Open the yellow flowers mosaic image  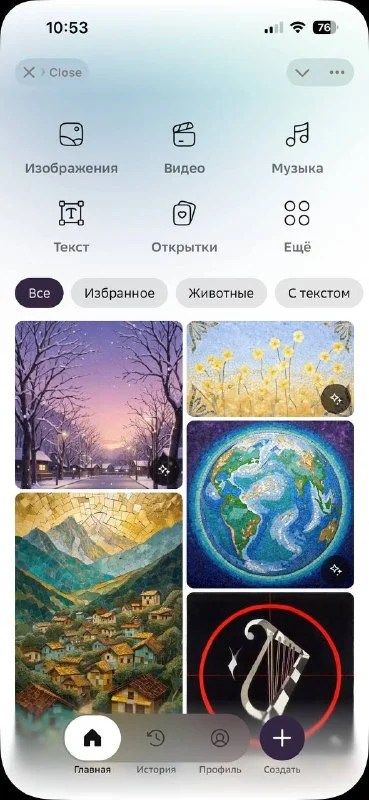[270, 368]
